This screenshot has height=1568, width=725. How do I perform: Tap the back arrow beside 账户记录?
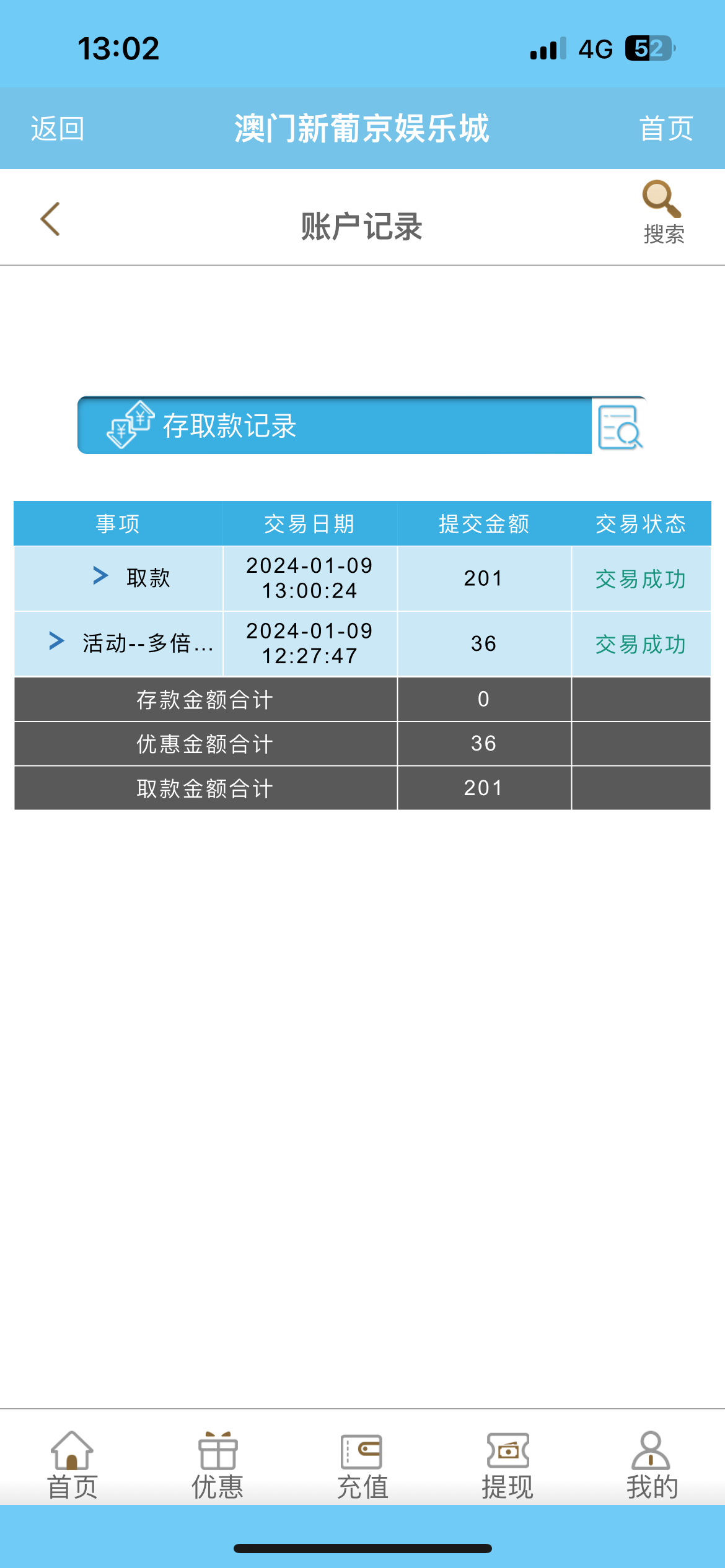click(x=51, y=219)
